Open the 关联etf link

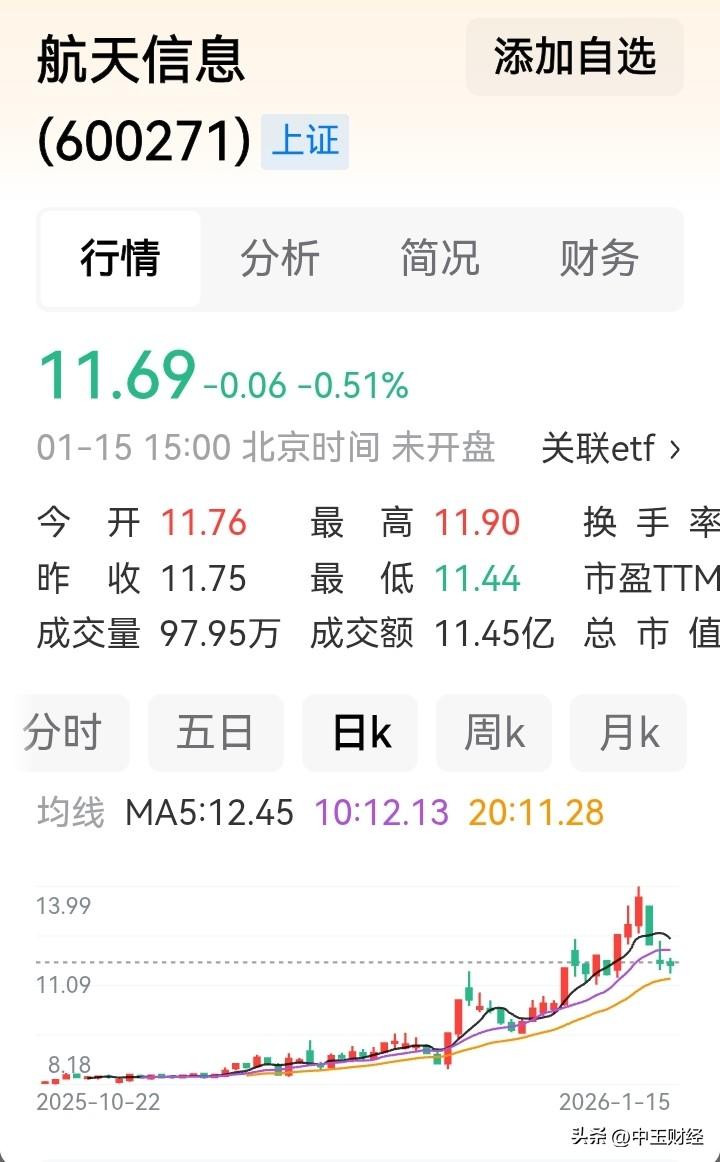tap(611, 448)
